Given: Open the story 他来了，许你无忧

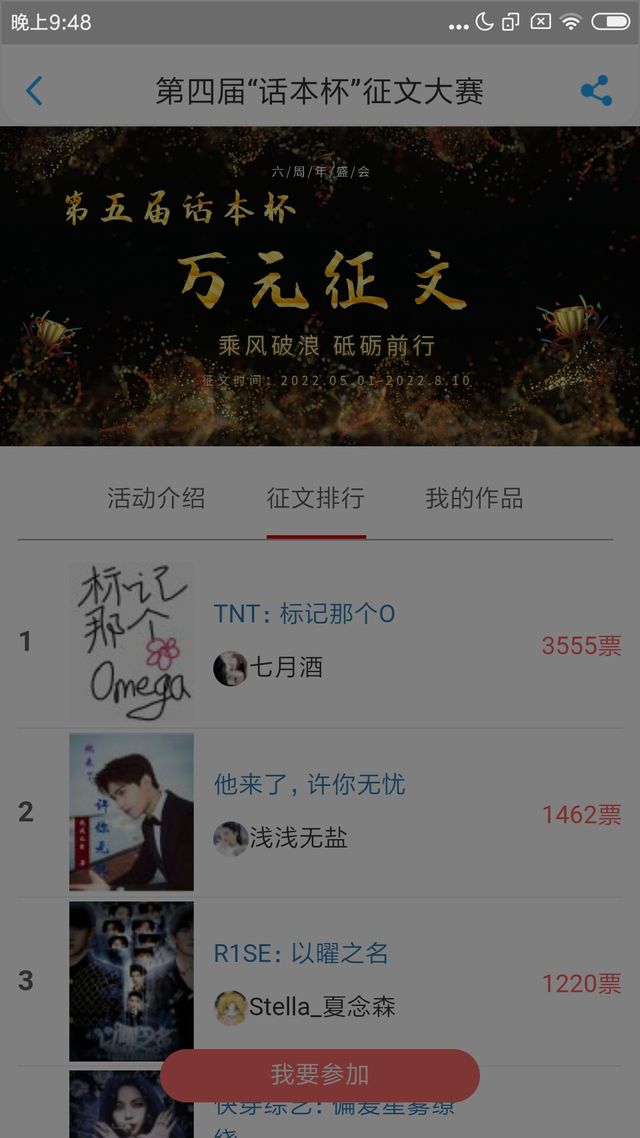Looking at the screenshot, I should pos(309,784).
